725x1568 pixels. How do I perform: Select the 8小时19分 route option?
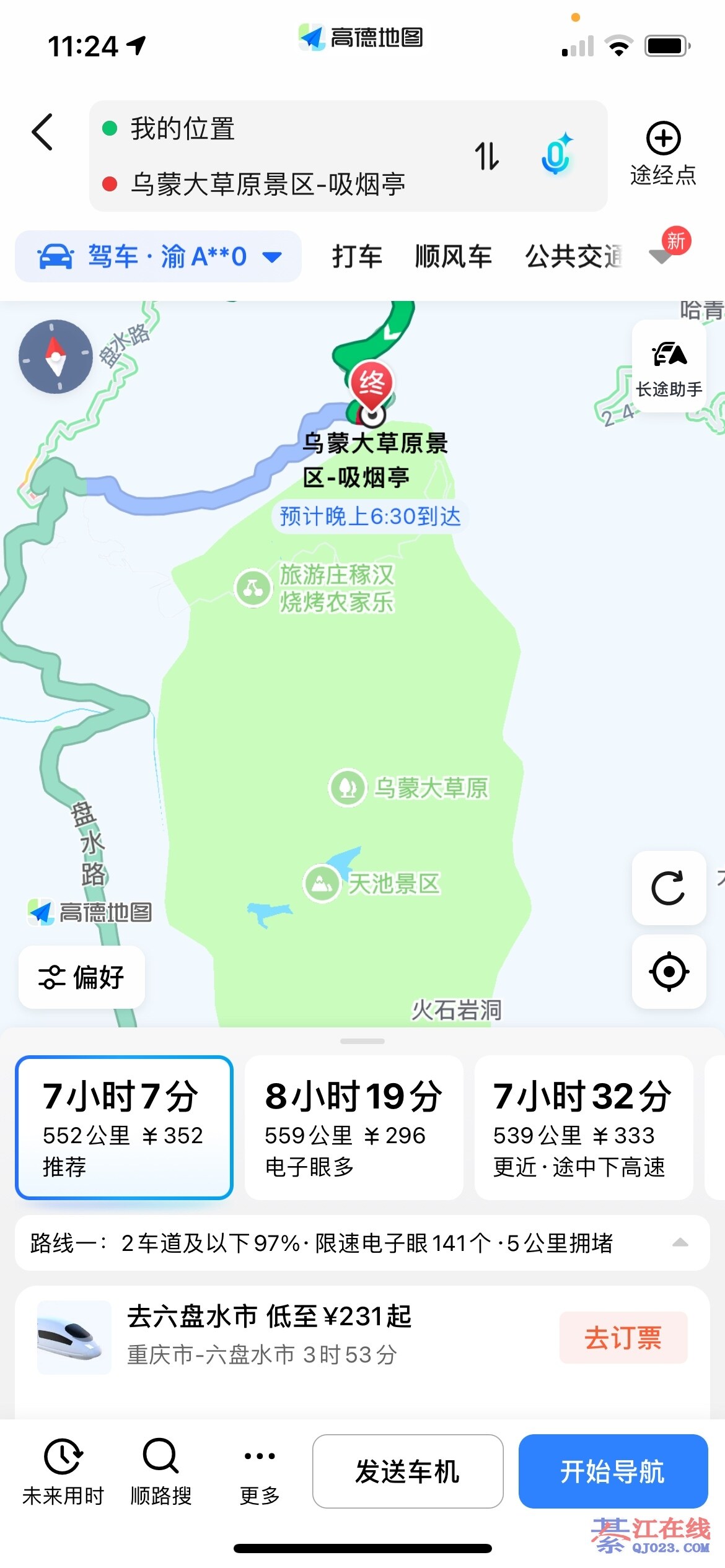[354, 1127]
